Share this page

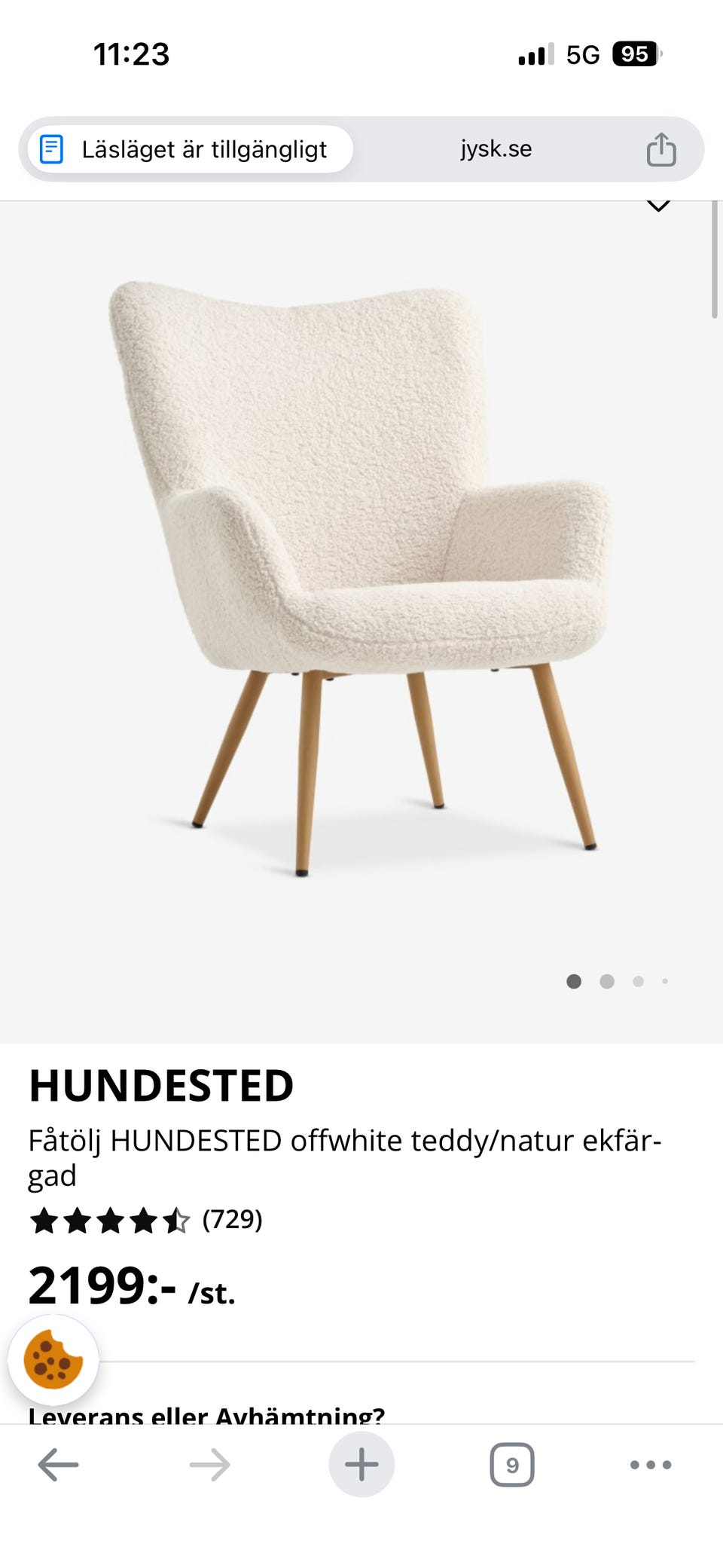tap(660, 149)
